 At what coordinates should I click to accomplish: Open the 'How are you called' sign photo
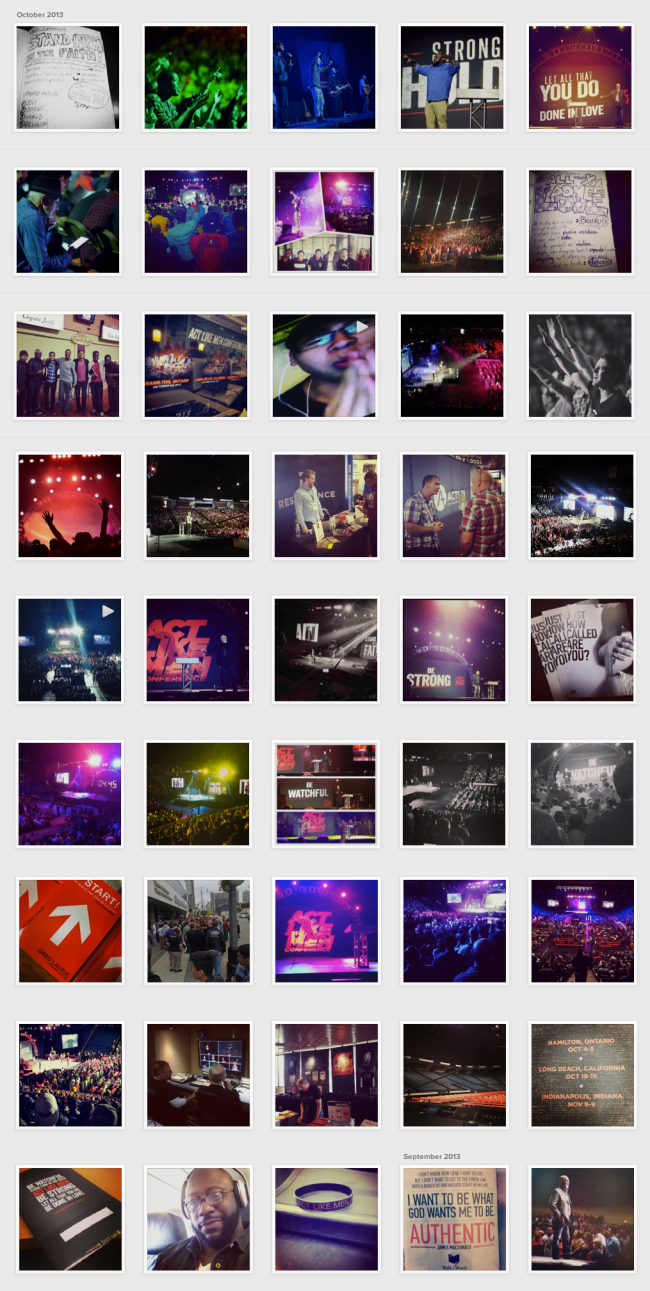581,650
